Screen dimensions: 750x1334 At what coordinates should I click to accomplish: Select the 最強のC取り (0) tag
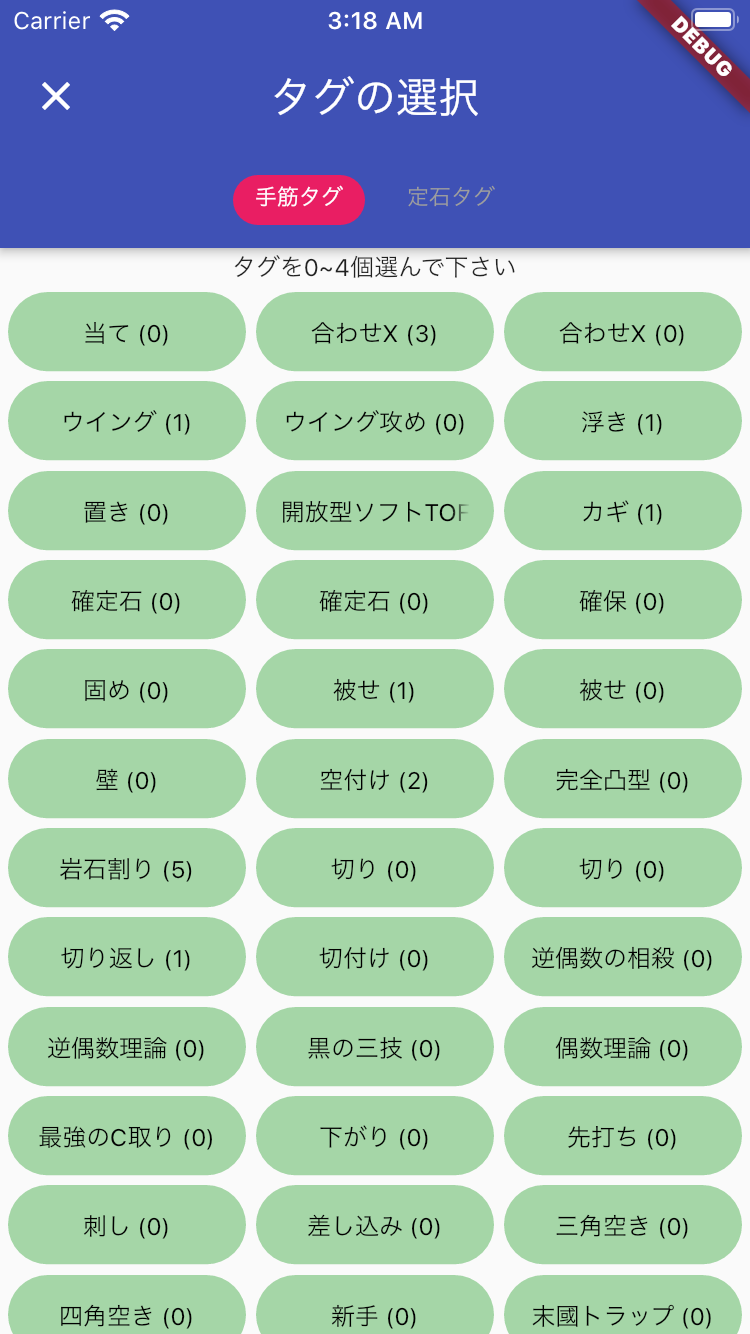(x=127, y=1137)
